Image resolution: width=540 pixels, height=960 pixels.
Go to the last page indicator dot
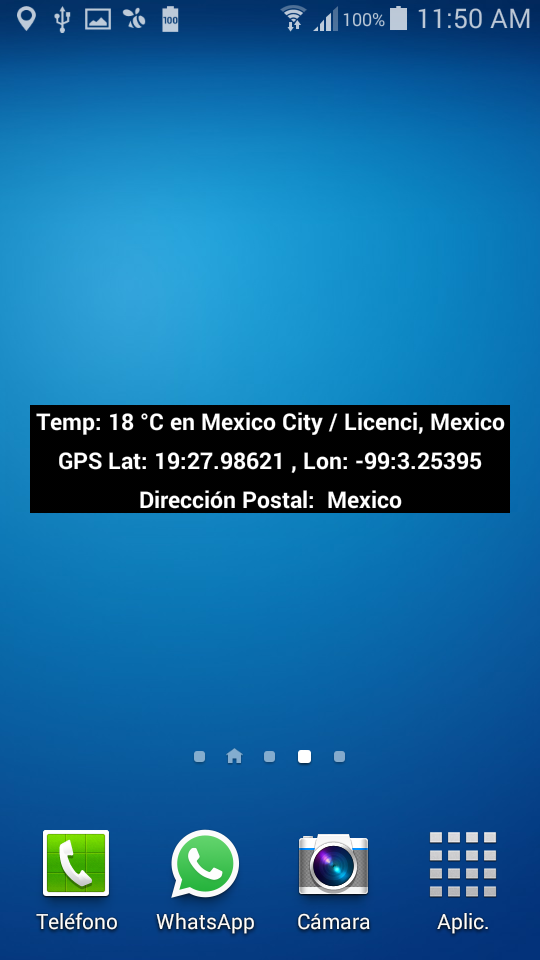(340, 757)
